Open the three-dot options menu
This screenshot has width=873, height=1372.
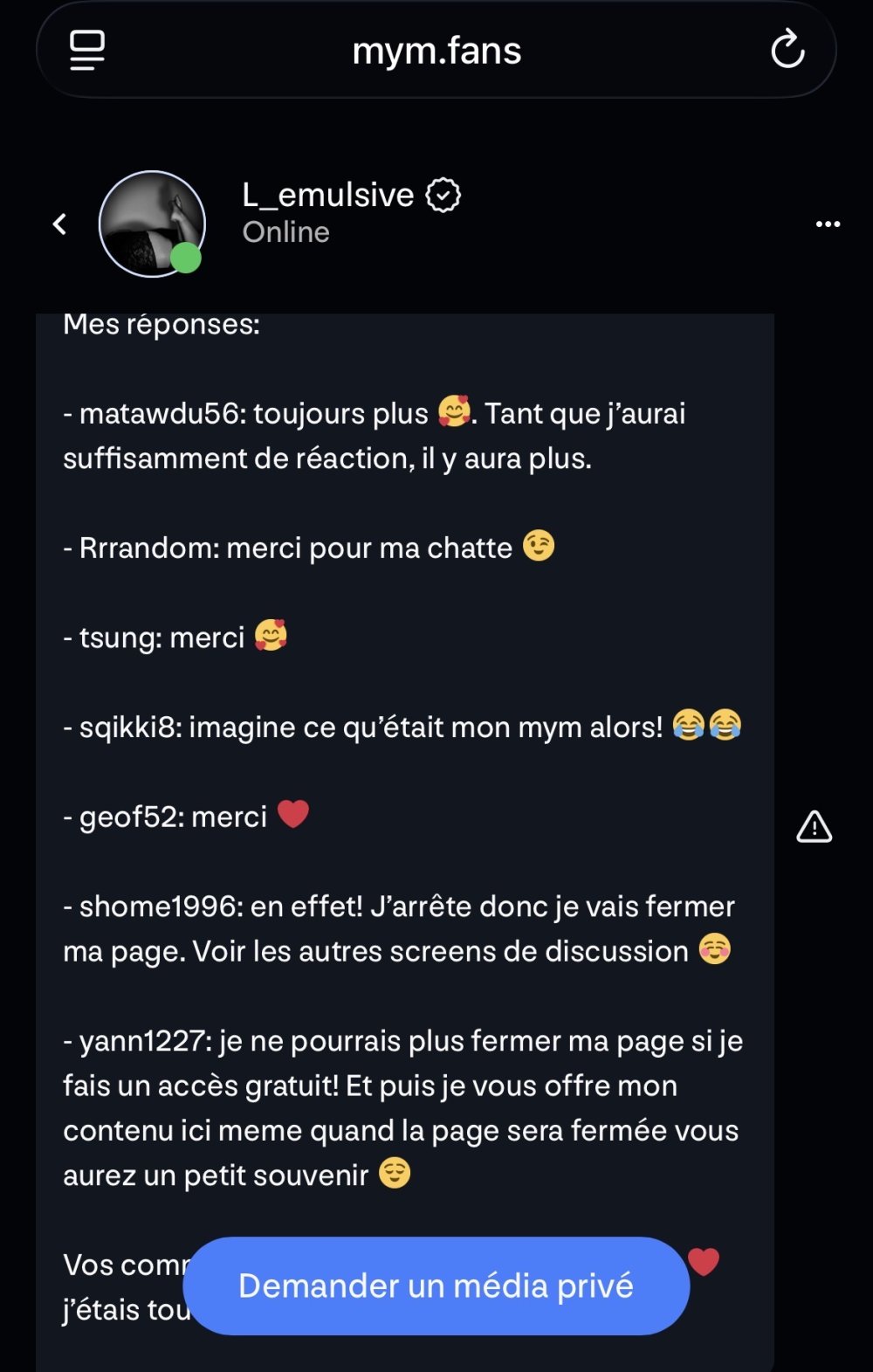[x=828, y=224]
